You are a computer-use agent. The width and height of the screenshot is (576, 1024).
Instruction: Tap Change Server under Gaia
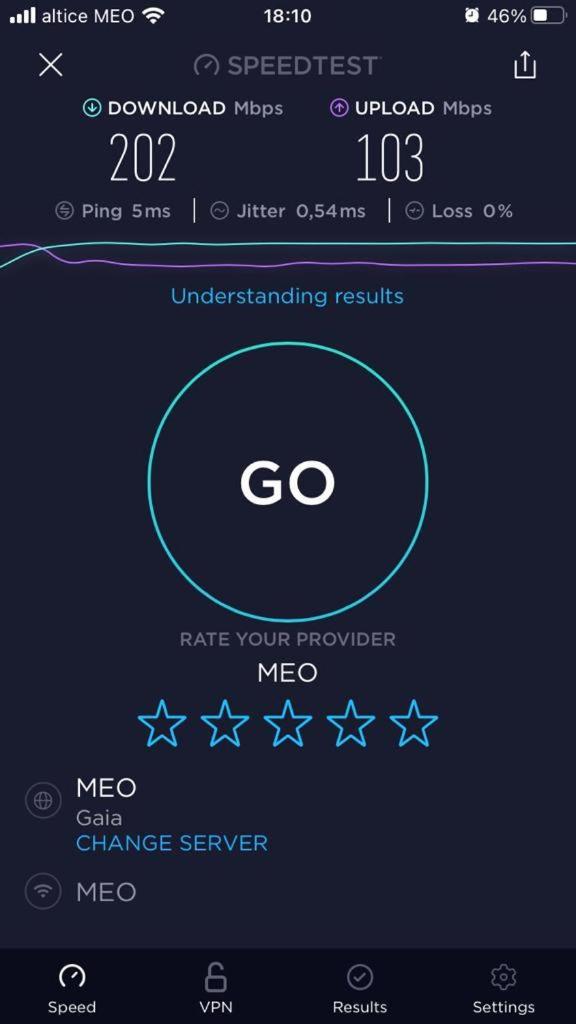click(x=172, y=843)
